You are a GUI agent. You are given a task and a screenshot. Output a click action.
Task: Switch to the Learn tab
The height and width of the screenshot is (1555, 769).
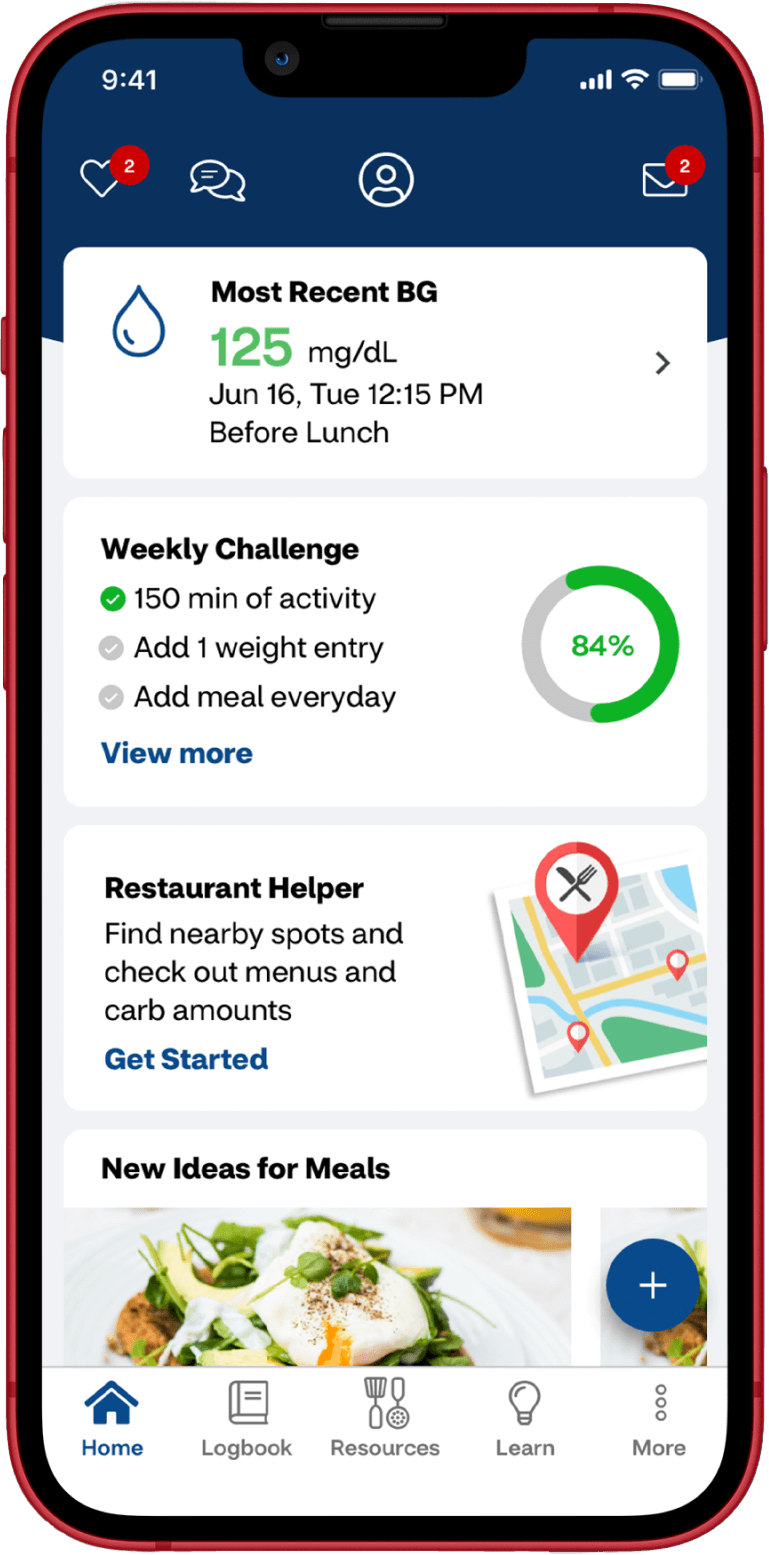pyautogui.click(x=524, y=1418)
